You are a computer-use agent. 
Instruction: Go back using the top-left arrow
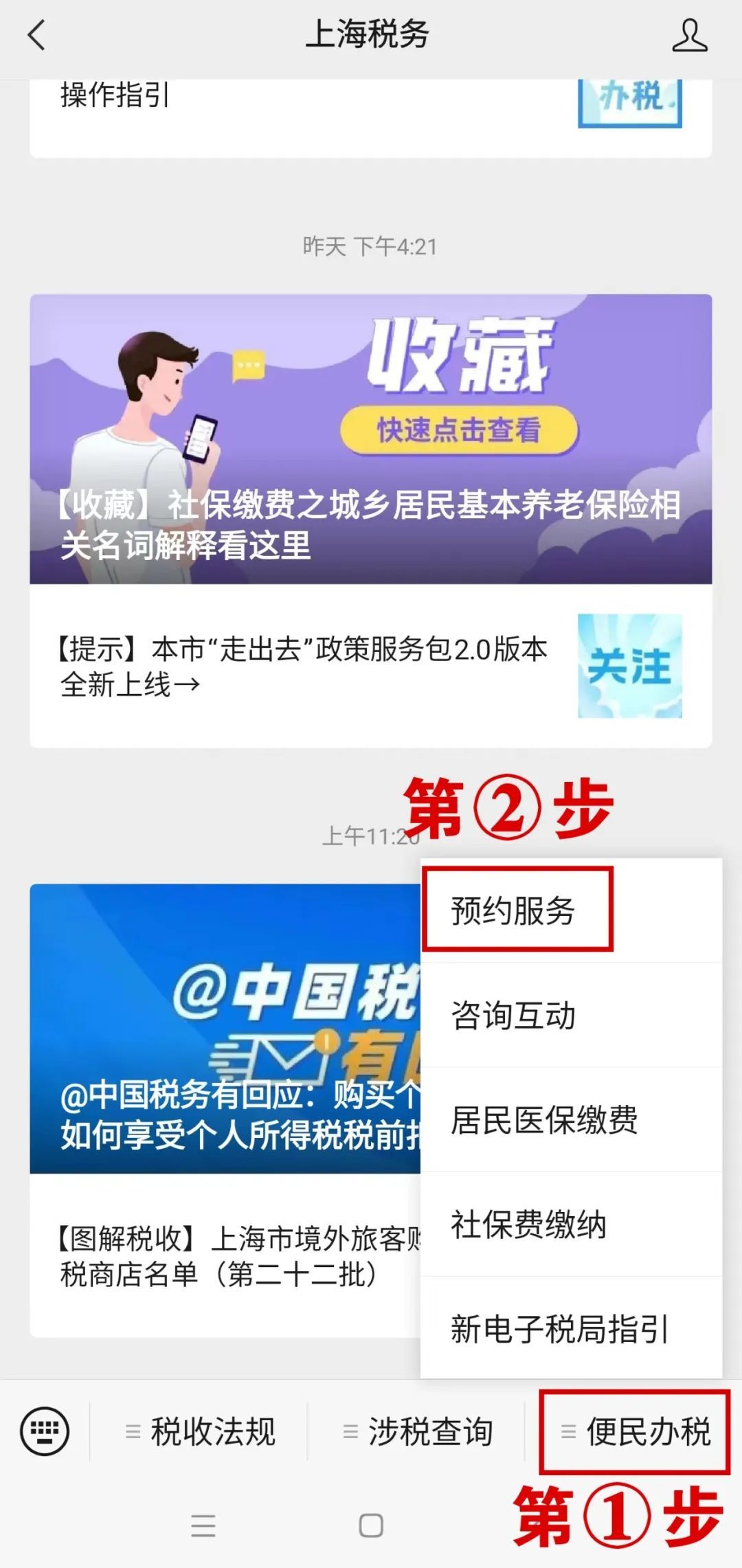click(36, 35)
